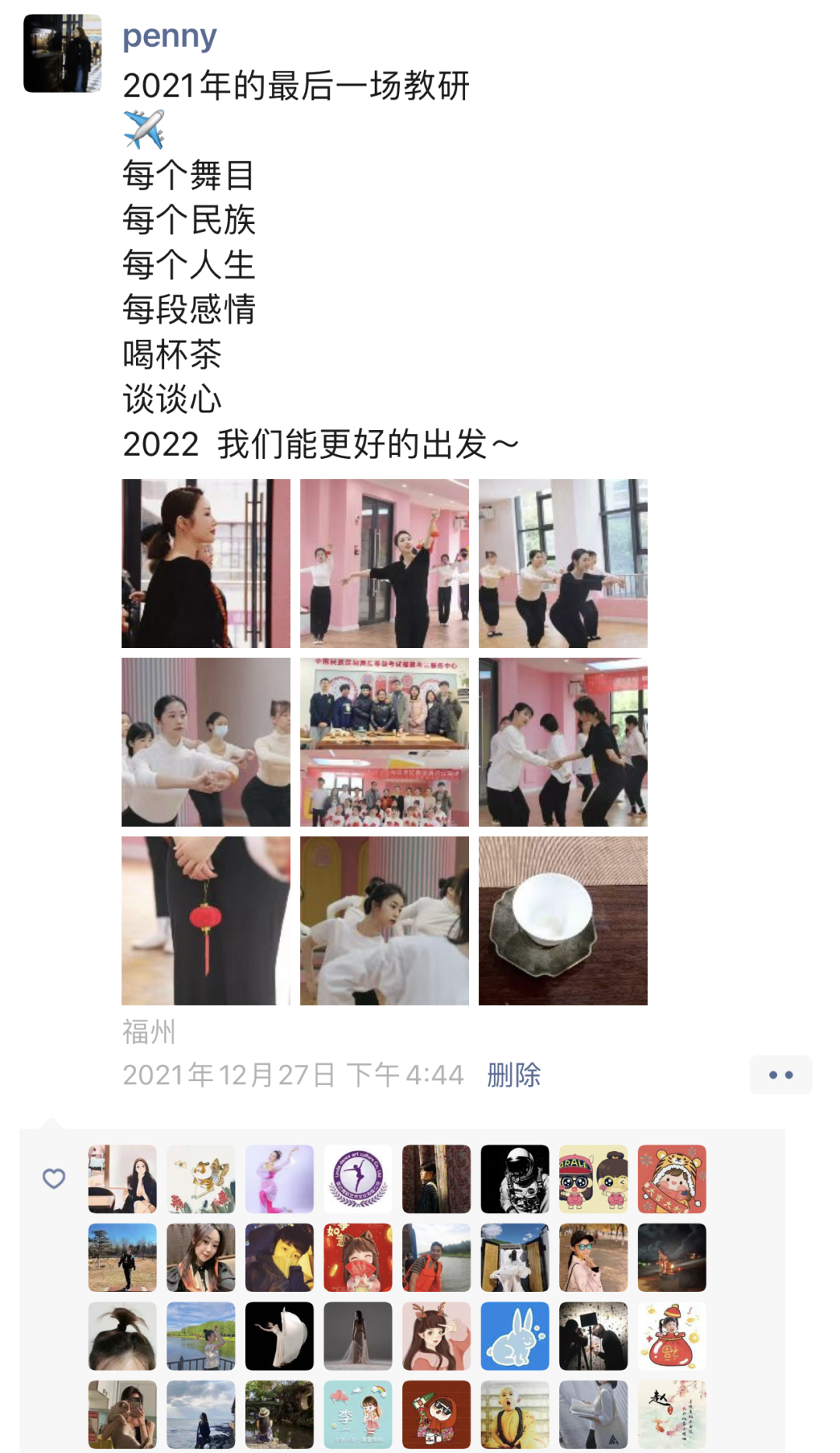Open the red lantern photo
The height and width of the screenshot is (1453, 840).
point(205,920)
